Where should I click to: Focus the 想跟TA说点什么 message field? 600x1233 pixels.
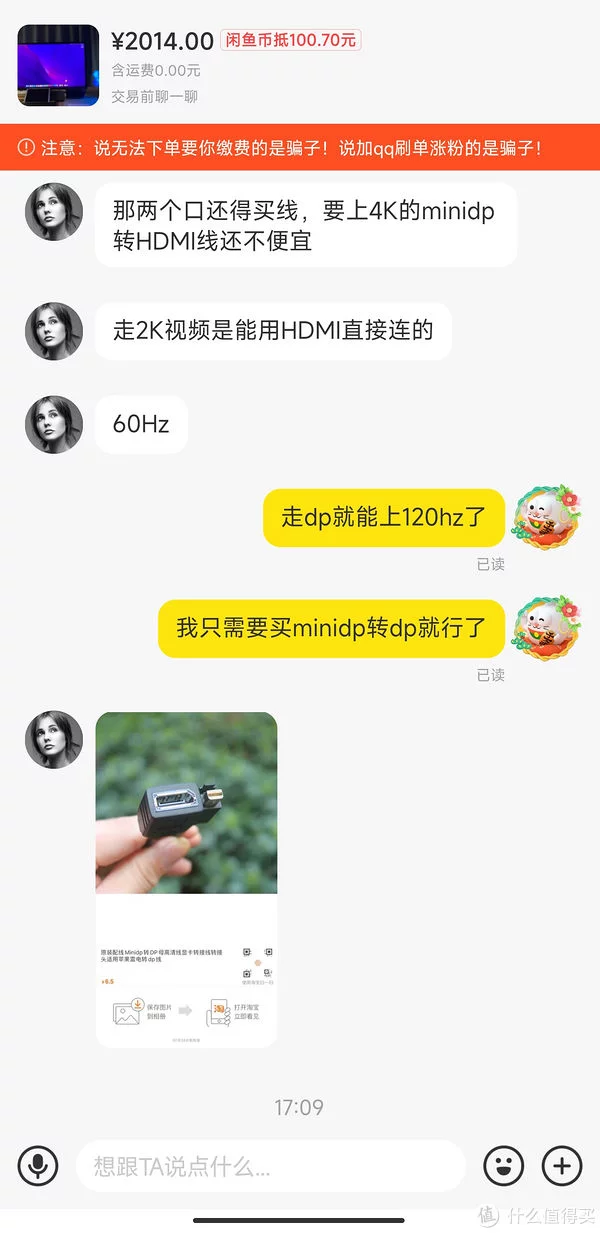pyautogui.click(x=270, y=1166)
